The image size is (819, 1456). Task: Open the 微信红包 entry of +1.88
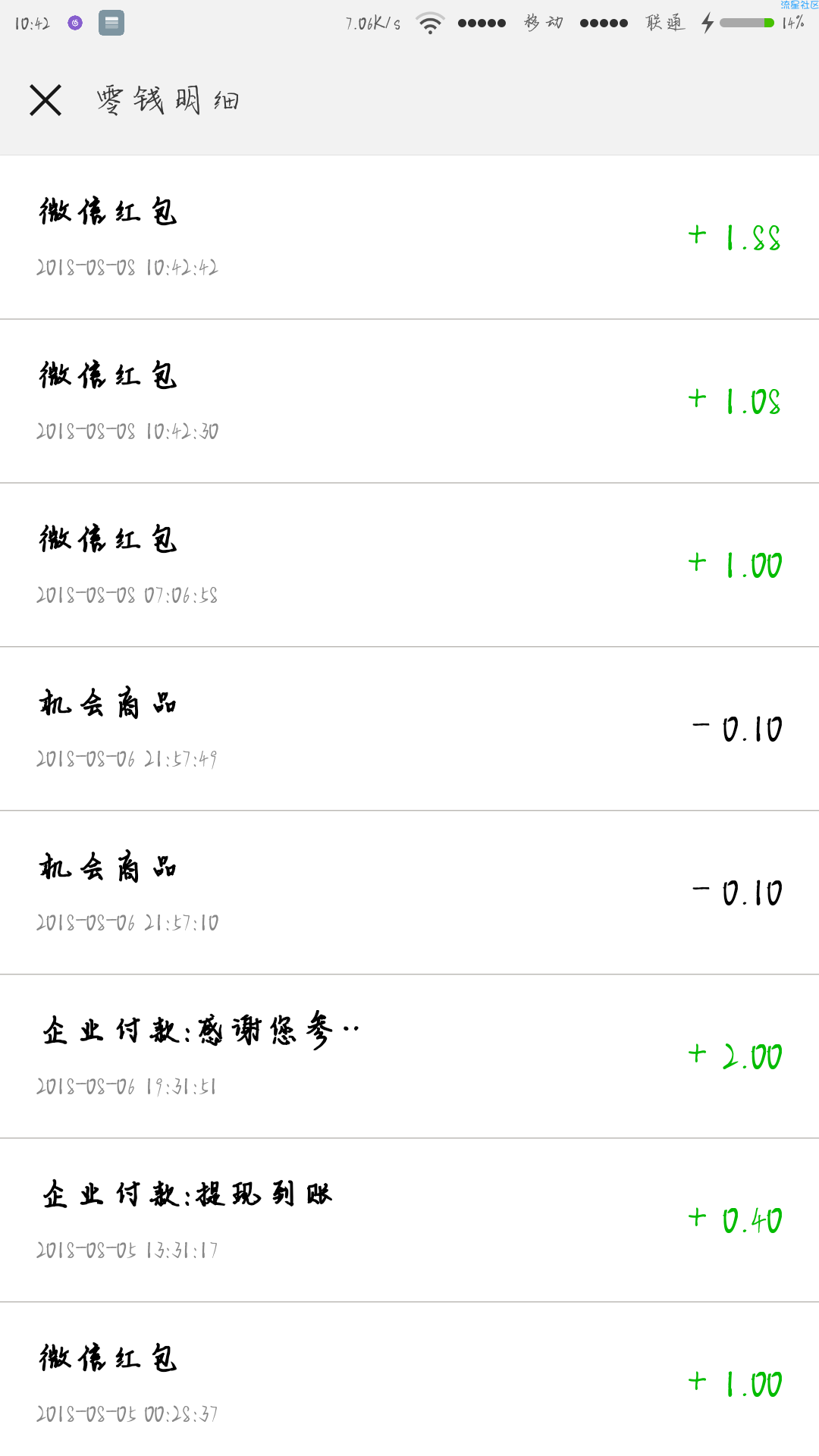409,237
